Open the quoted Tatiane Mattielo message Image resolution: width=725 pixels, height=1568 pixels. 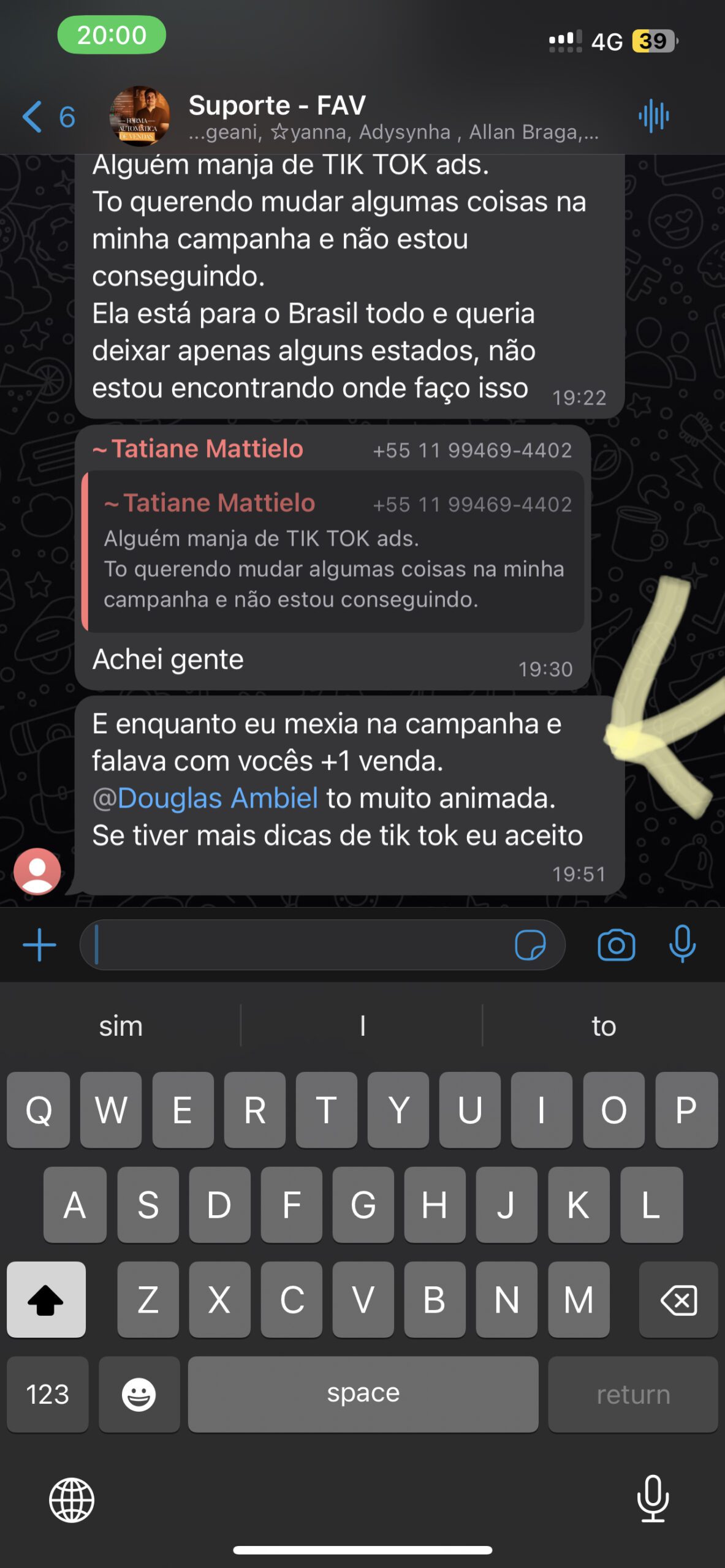click(334, 551)
